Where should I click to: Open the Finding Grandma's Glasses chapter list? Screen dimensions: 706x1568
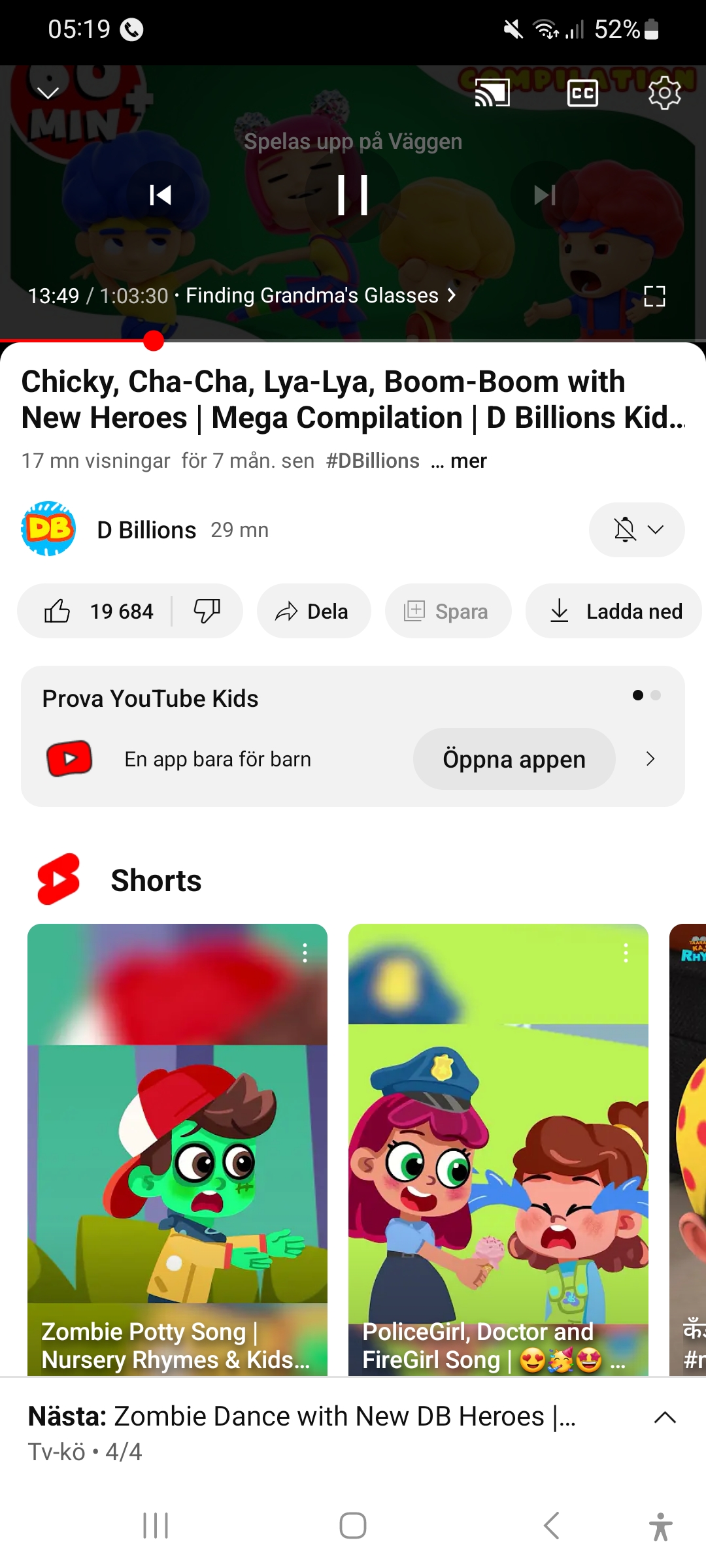[x=320, y=296]
